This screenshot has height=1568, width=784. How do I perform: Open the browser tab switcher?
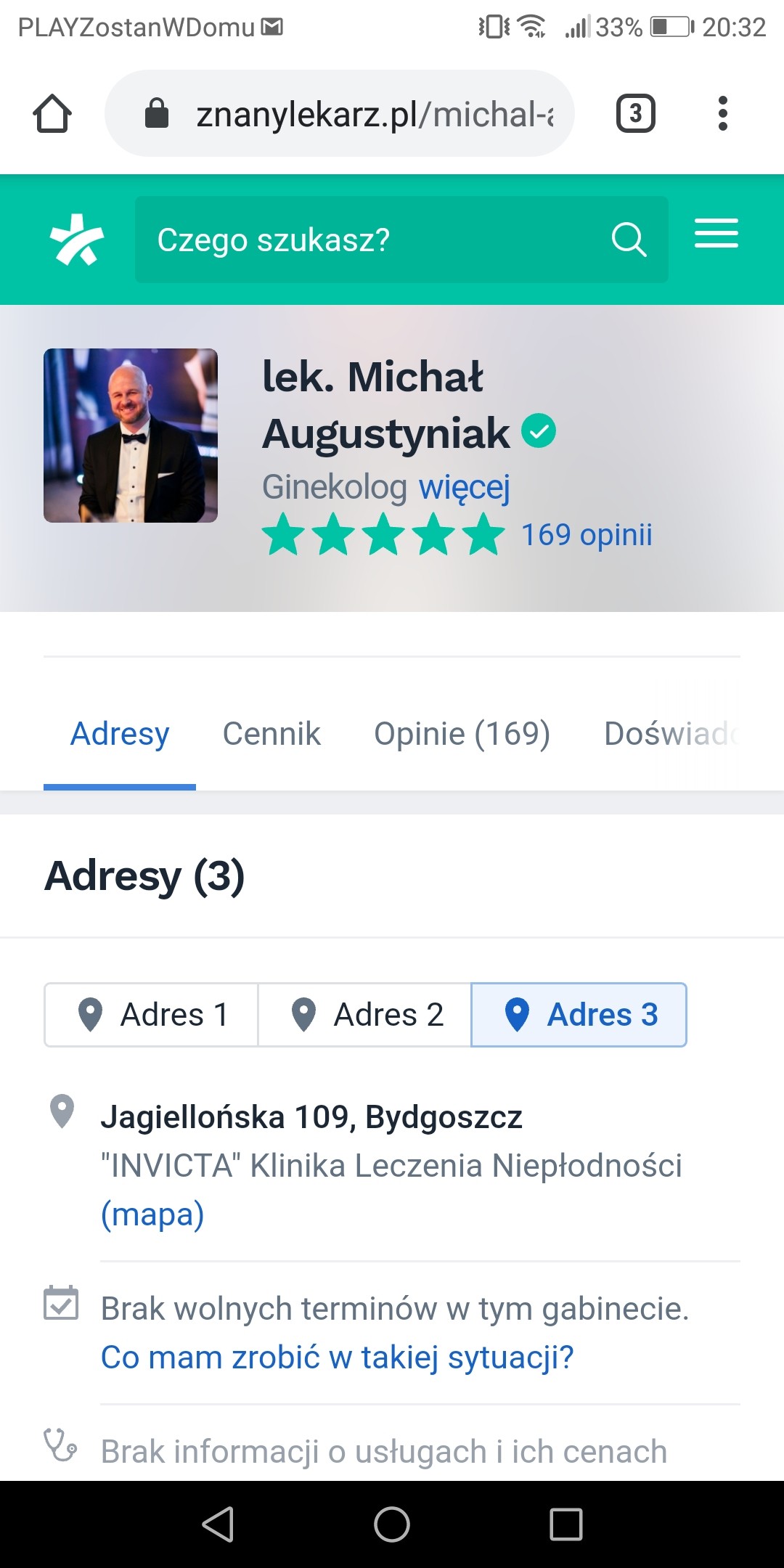pyautogui.click(x=636, y=114)
